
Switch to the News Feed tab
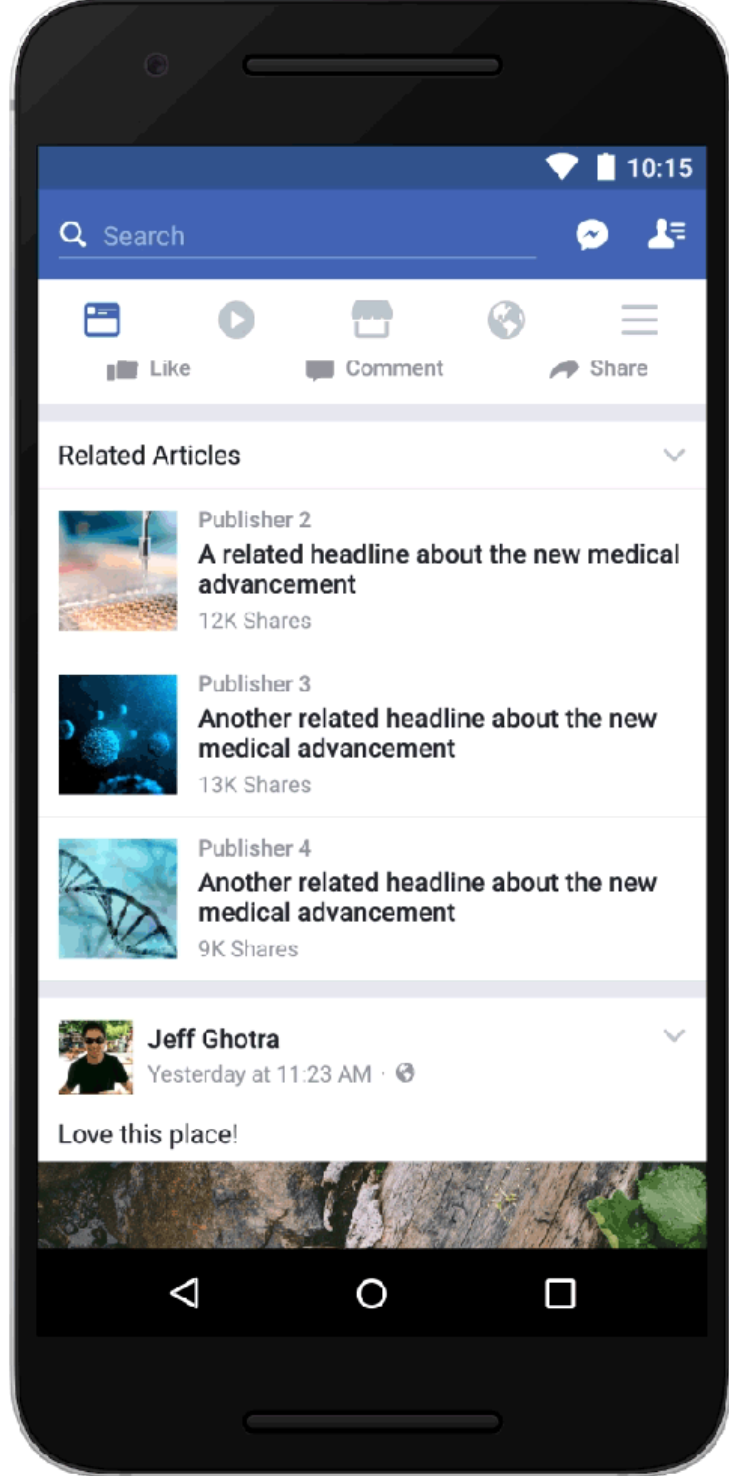tap(102, 320)
